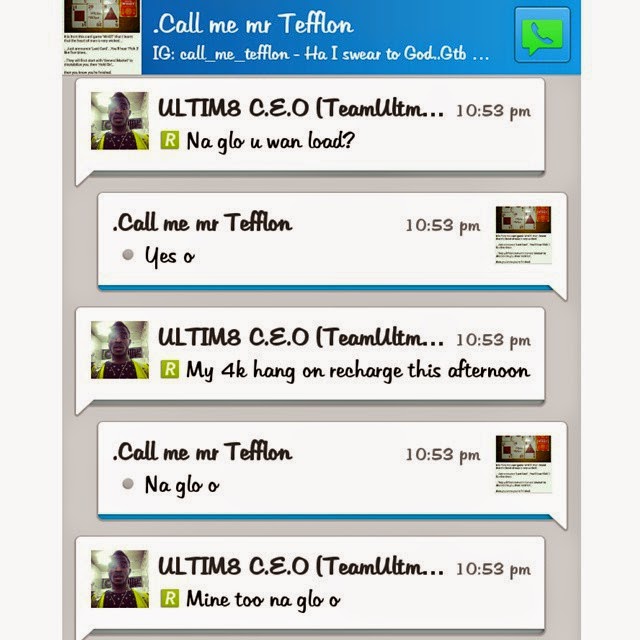
Task: Open the contact picture in the chat header
Action: point(101,36)
